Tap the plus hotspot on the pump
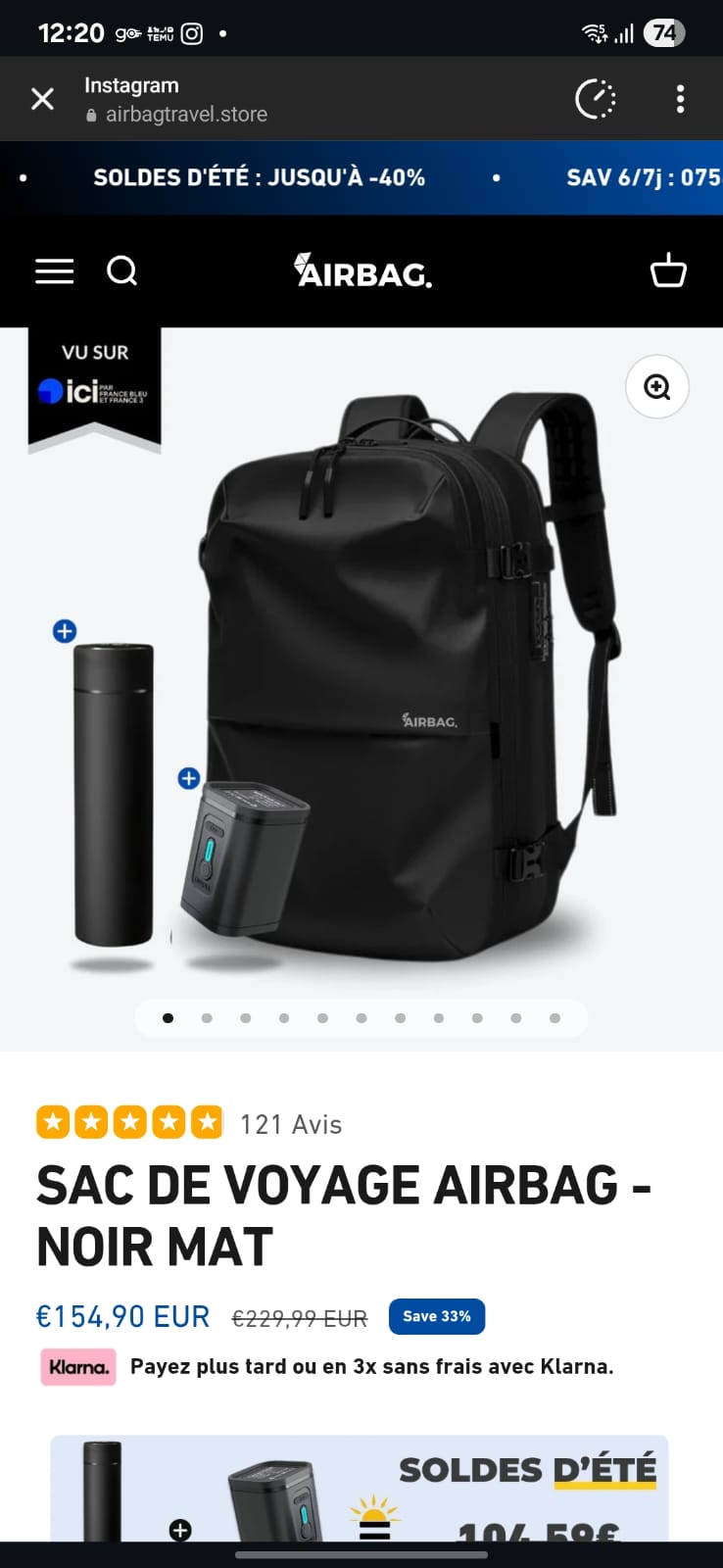This screenshot has width=723, height=1568. point(189,778)
